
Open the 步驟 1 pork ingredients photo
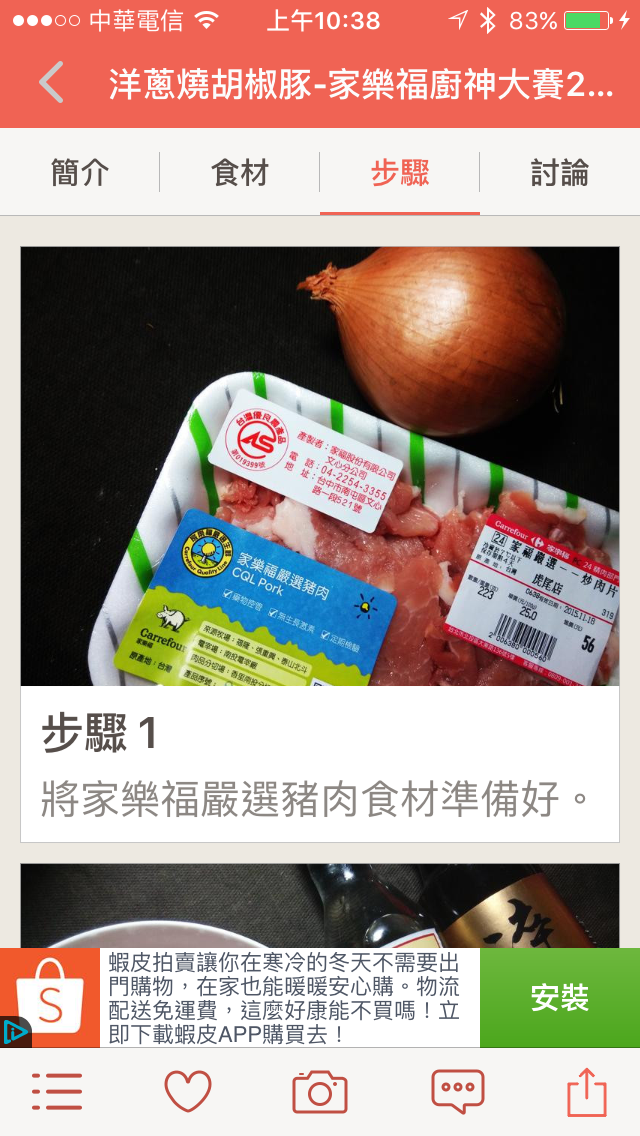320,466
